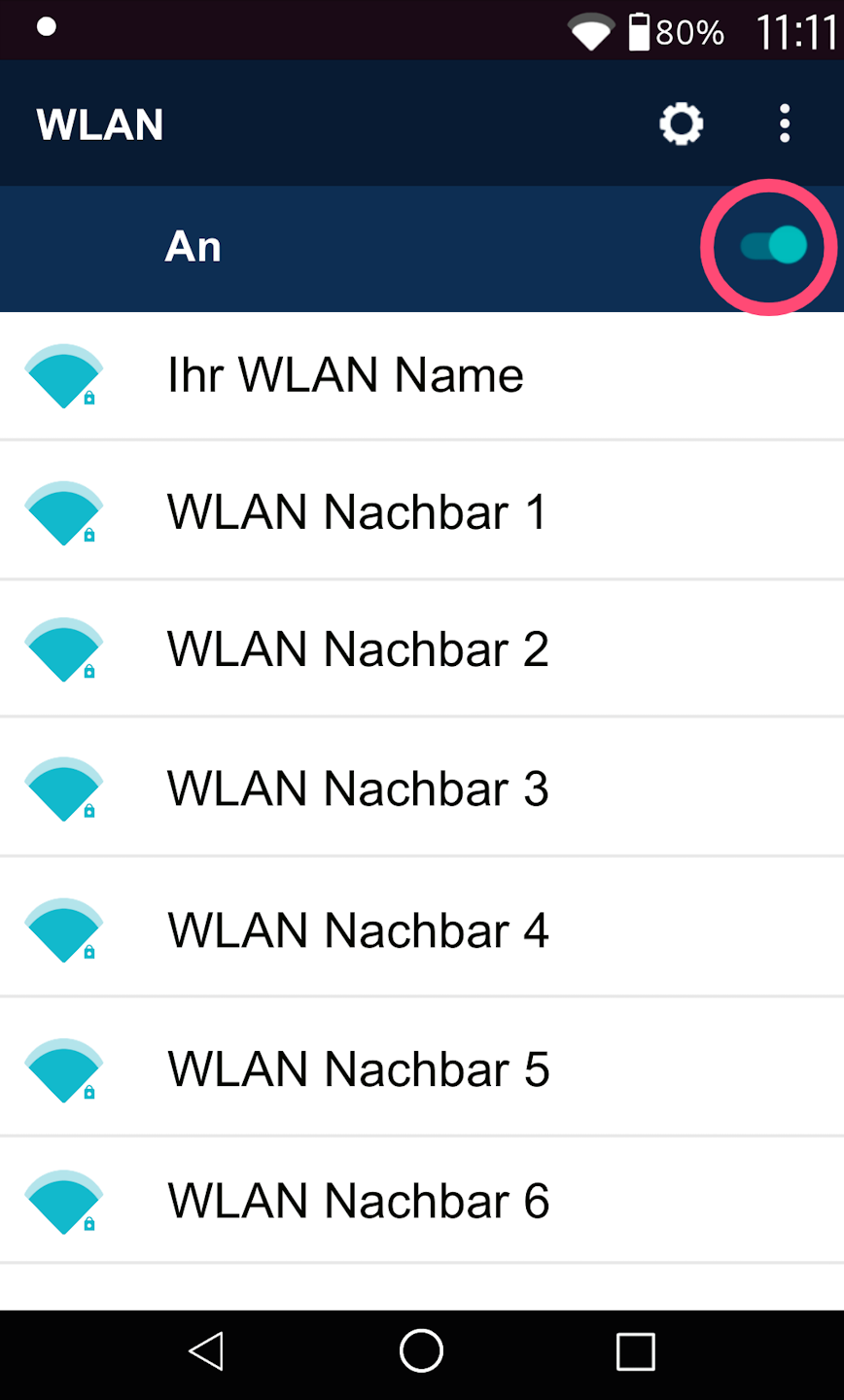Open the three-dot overflow menu
This screenshot has height=1400, width=844.
coord(785,124)
